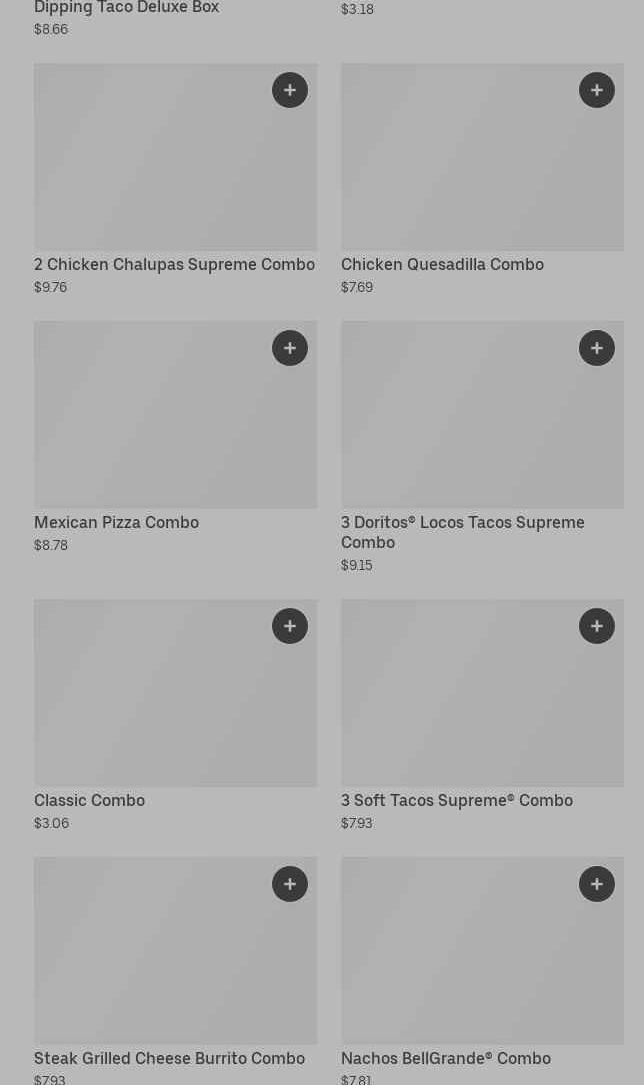Image resolution: width=644 pixels, height=1085 pixels.
Task: Add Classic Combo to order
Action: (x=290, y=626)
